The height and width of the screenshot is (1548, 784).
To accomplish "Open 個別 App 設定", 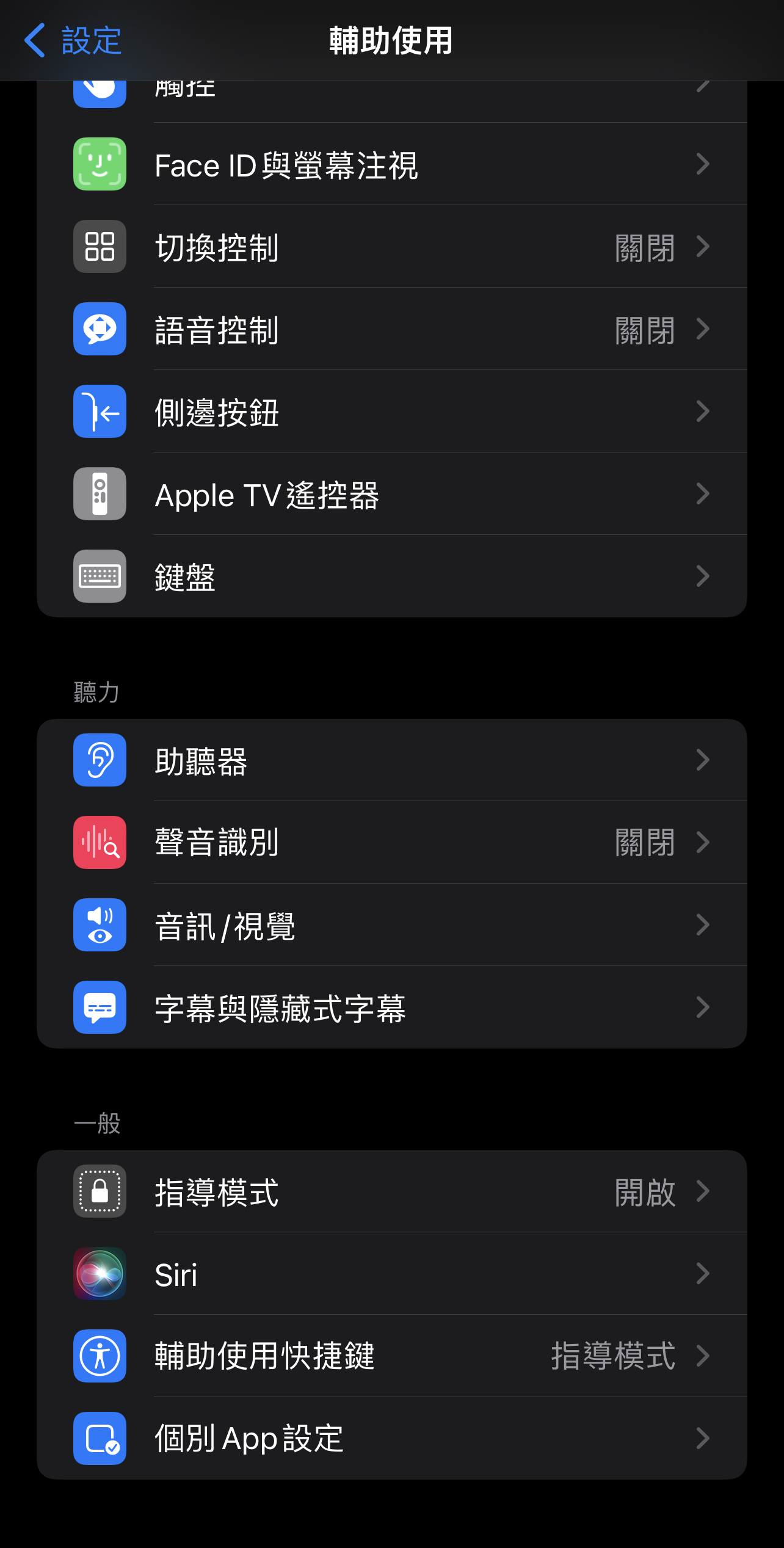I will pos(392,1439).
